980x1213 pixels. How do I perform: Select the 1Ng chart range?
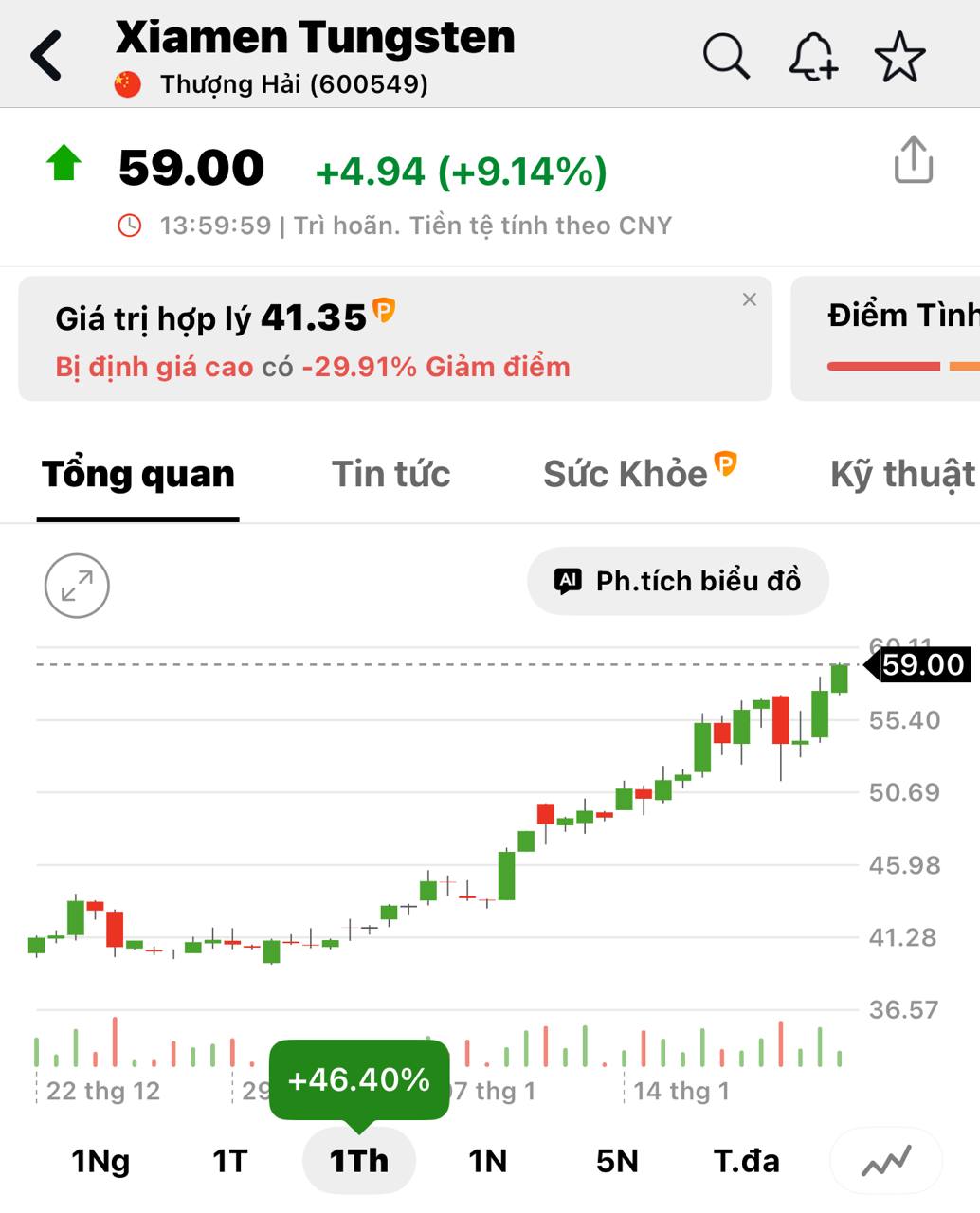tap(100, 1161)
